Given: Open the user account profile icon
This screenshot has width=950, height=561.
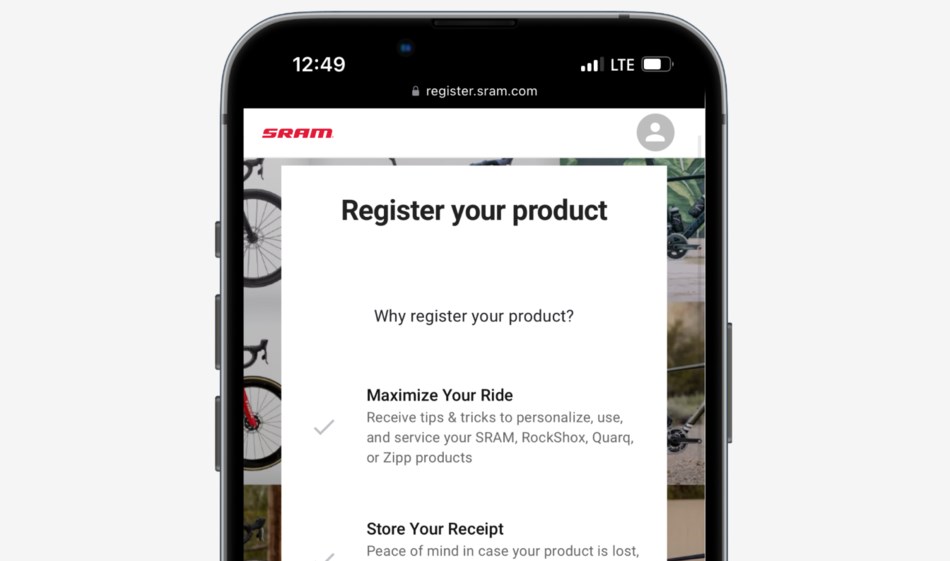Looking at the screenshot, I should click(655, 132).
